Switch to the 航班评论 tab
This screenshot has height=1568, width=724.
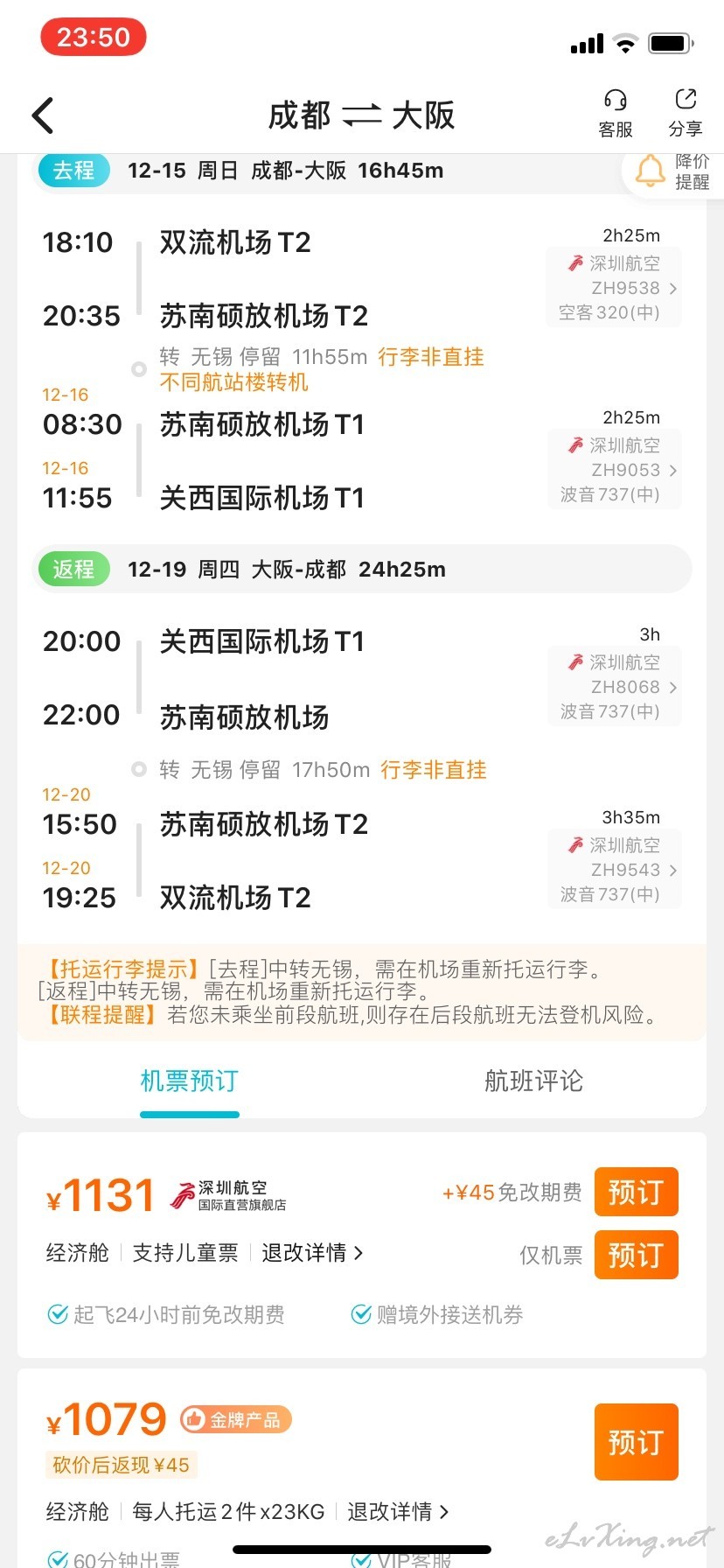(x=533, y=1081)
